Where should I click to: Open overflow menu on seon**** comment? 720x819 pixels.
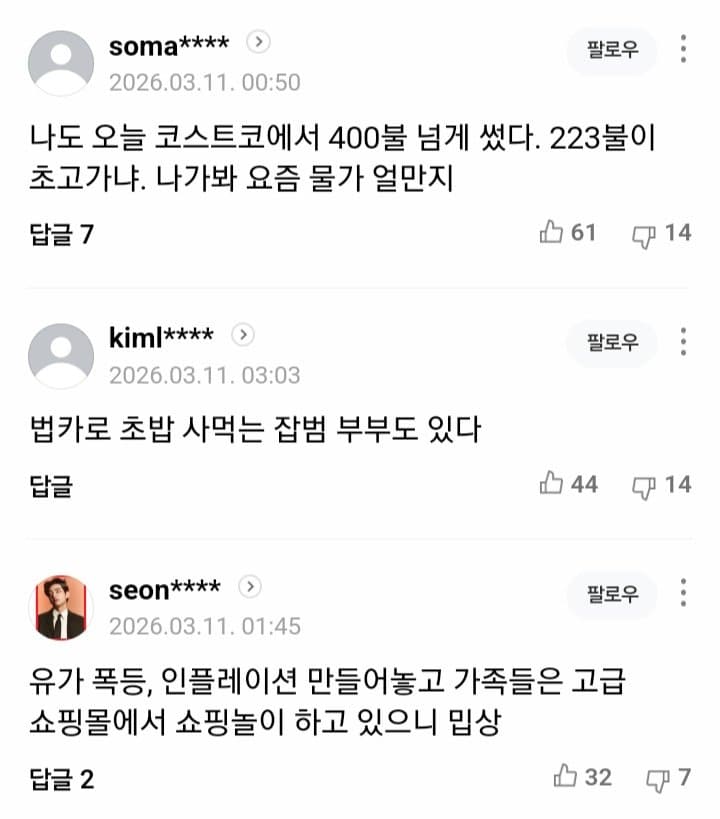tap(683, 594)
